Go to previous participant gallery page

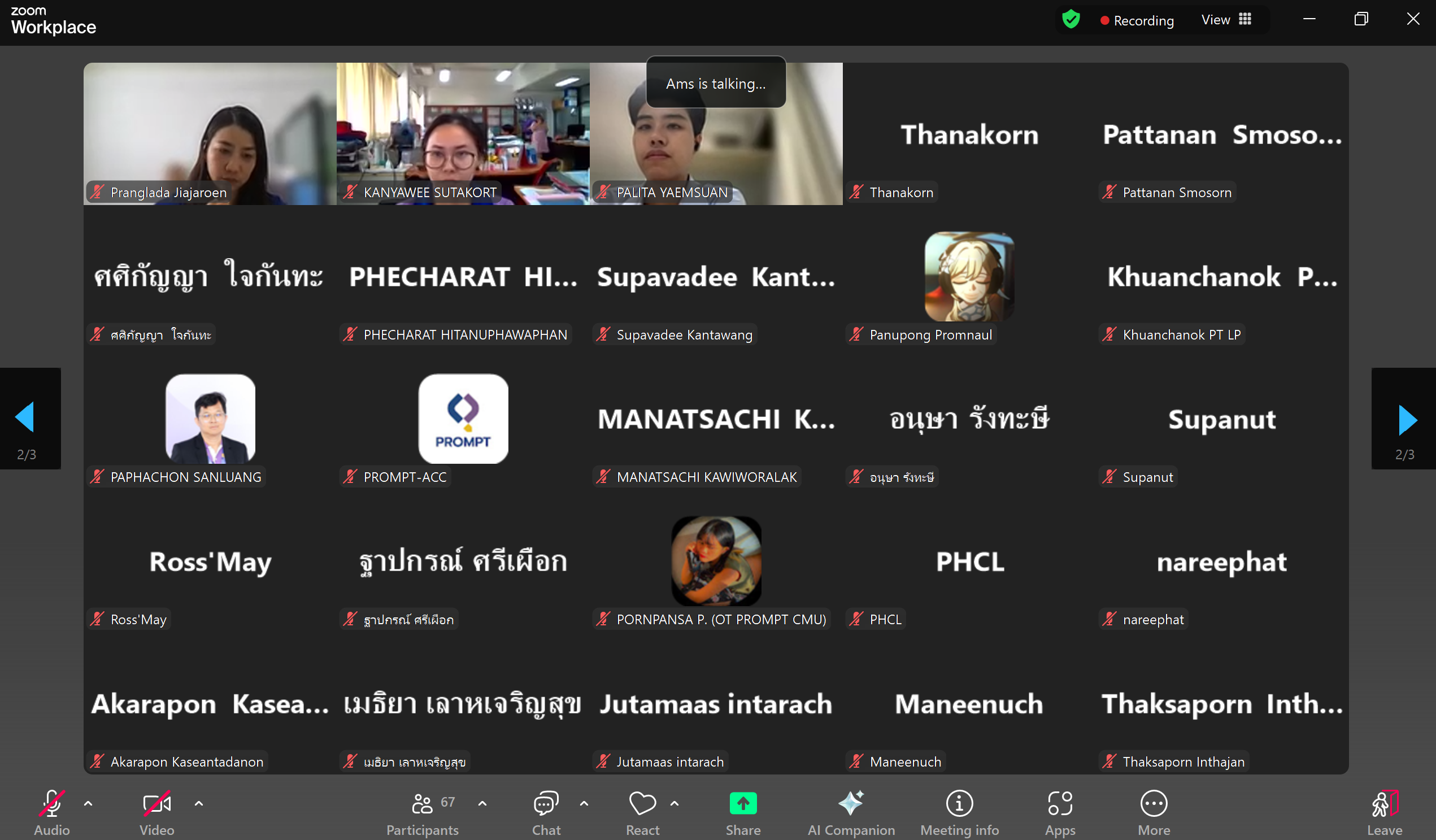point(25,417)
